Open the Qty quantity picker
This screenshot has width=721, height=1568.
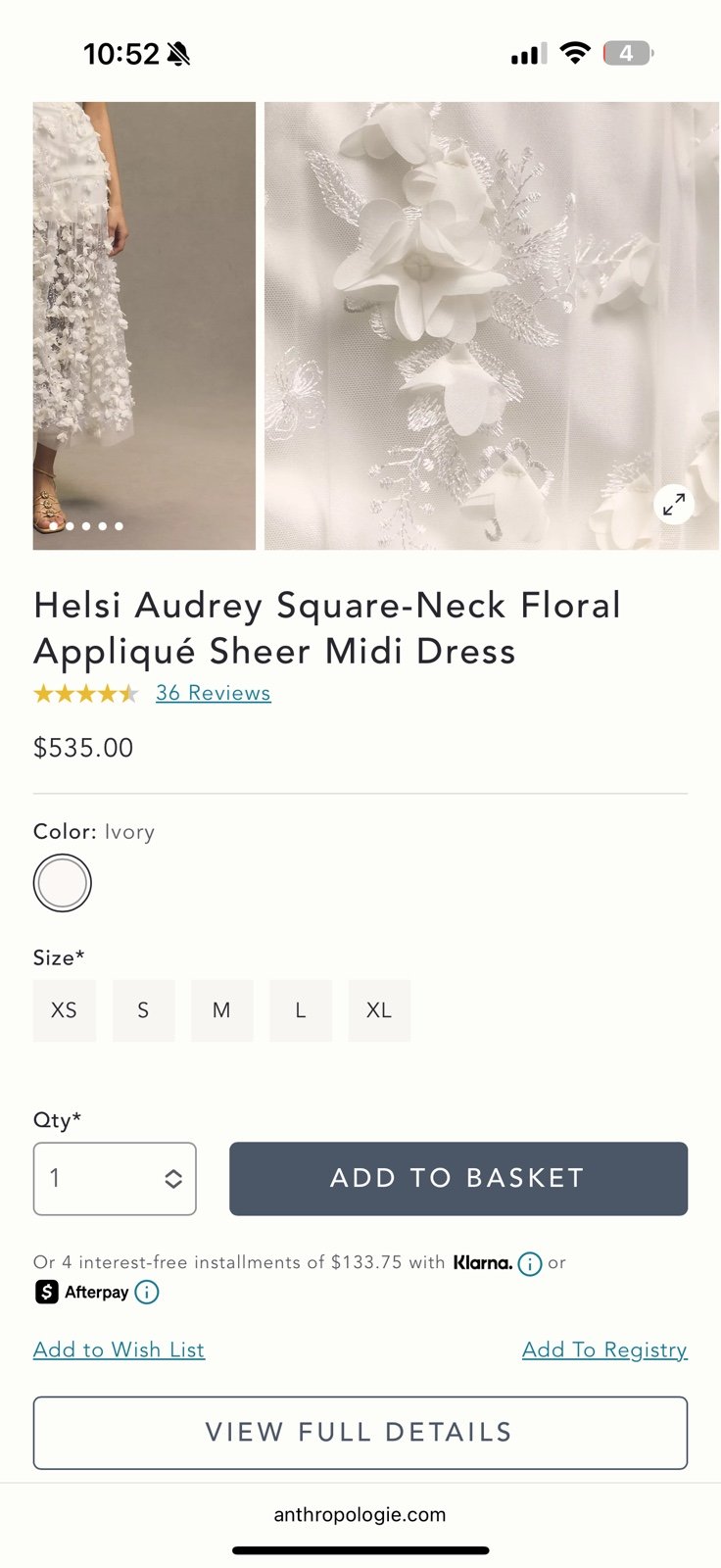pyautogui.click(x=115, y=1179)
